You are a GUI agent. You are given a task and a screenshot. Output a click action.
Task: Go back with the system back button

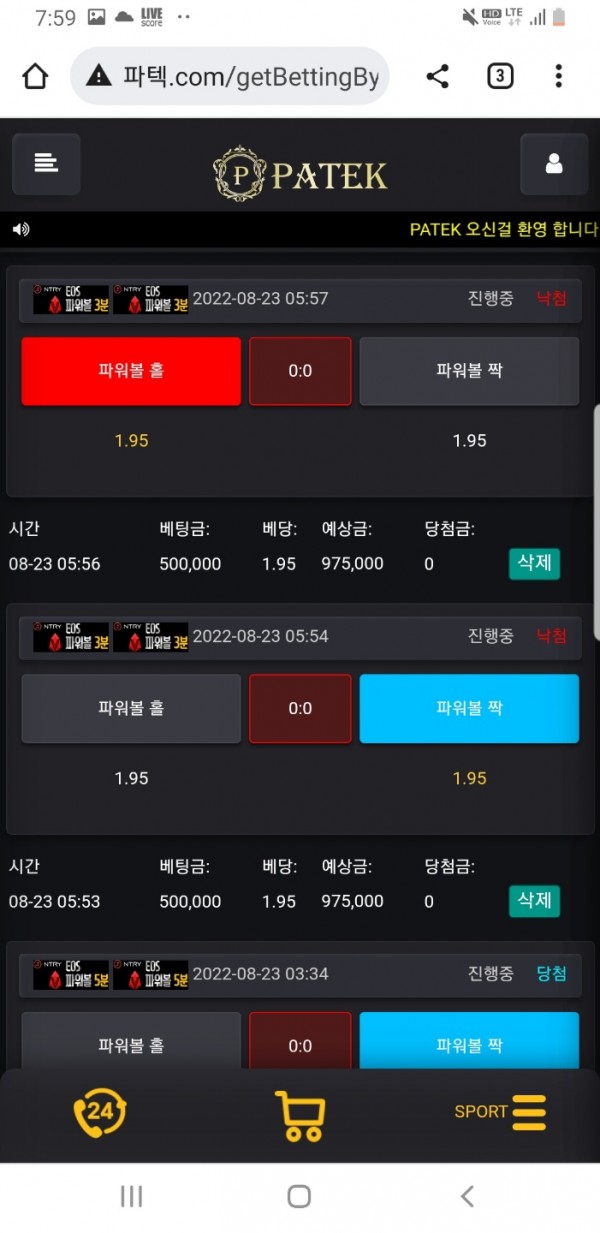click(466, 1196)
